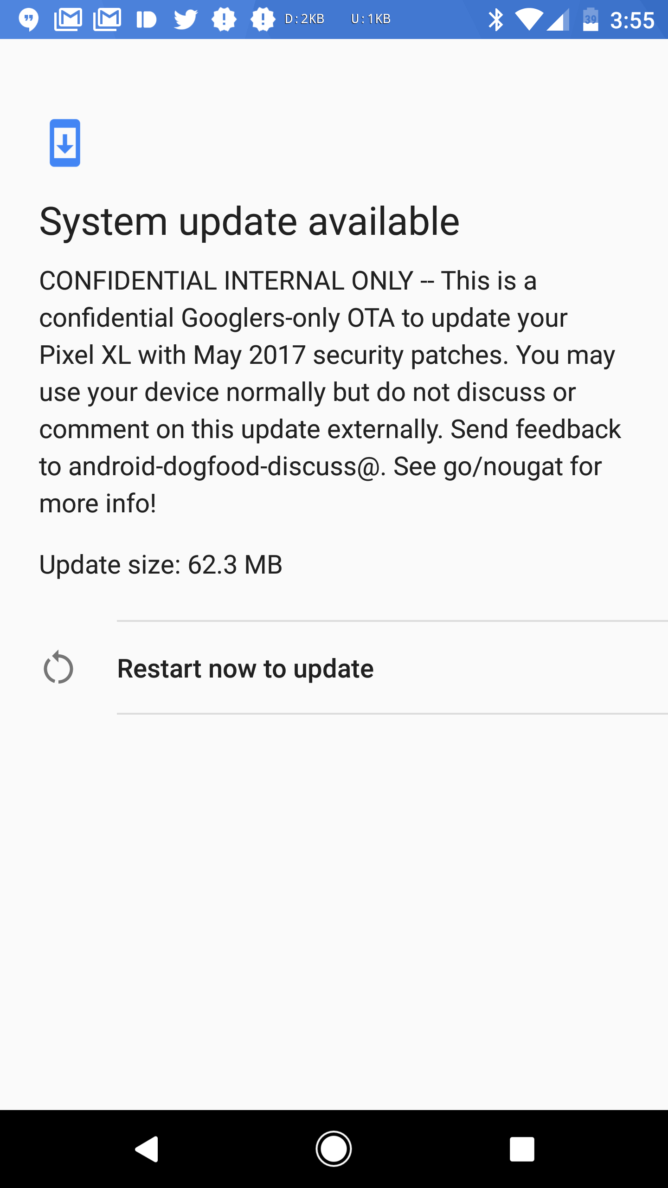Return to the home screen
This screenshot has width=668, height=1188.
tap(333, 1149)
